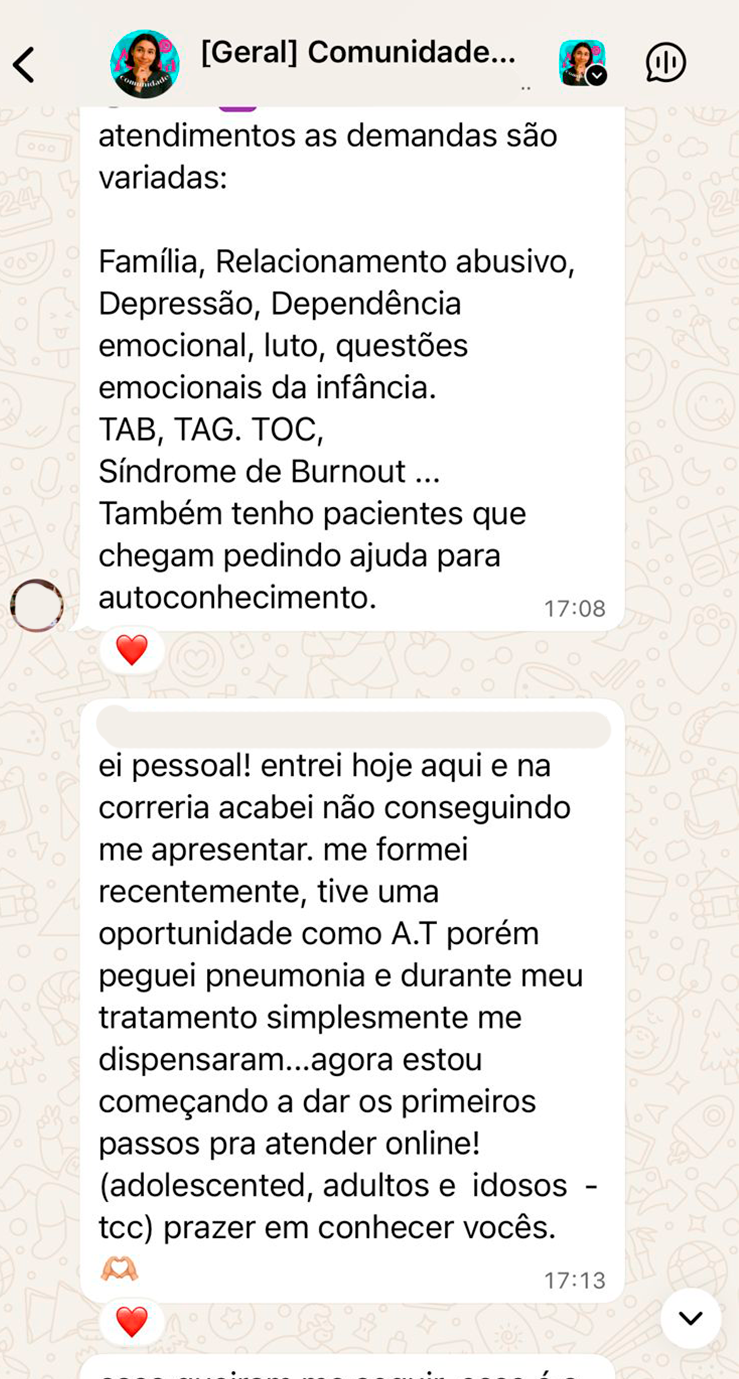Open the Comunidade group info
The width and height of the screenshot is (739, 1379).
pos(357,53)
